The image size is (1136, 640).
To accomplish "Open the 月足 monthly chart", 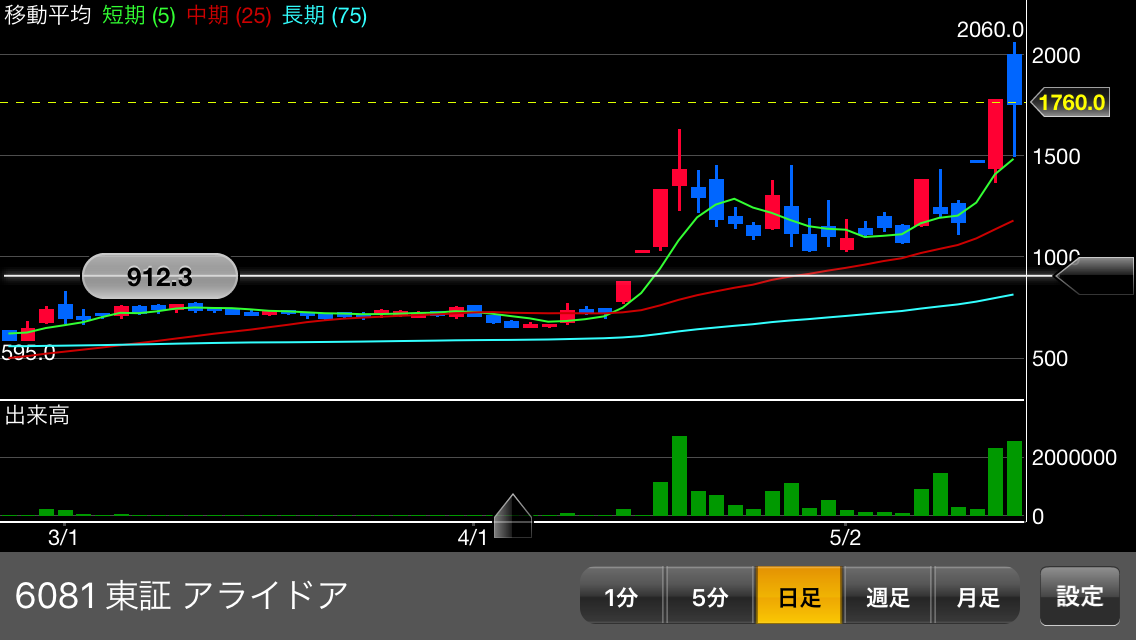I will click(977, 596).
